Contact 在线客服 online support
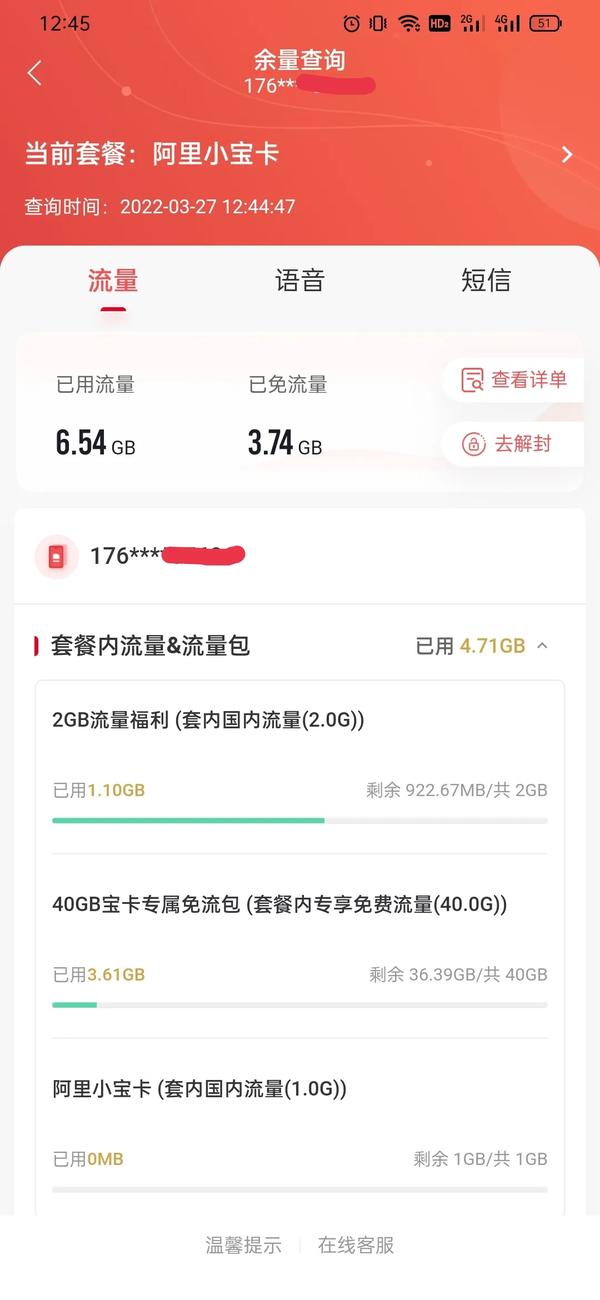 [x=356, y=1245]
